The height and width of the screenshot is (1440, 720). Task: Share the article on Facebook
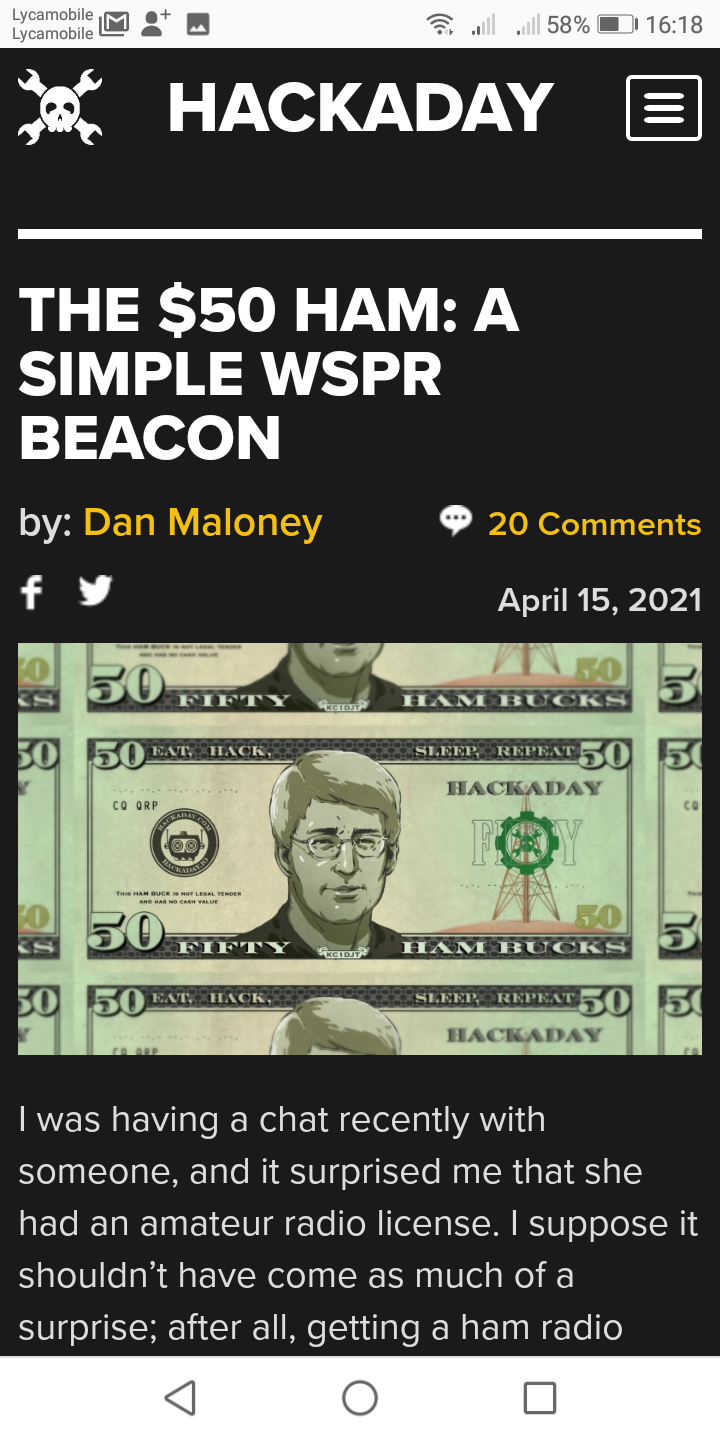32,592
